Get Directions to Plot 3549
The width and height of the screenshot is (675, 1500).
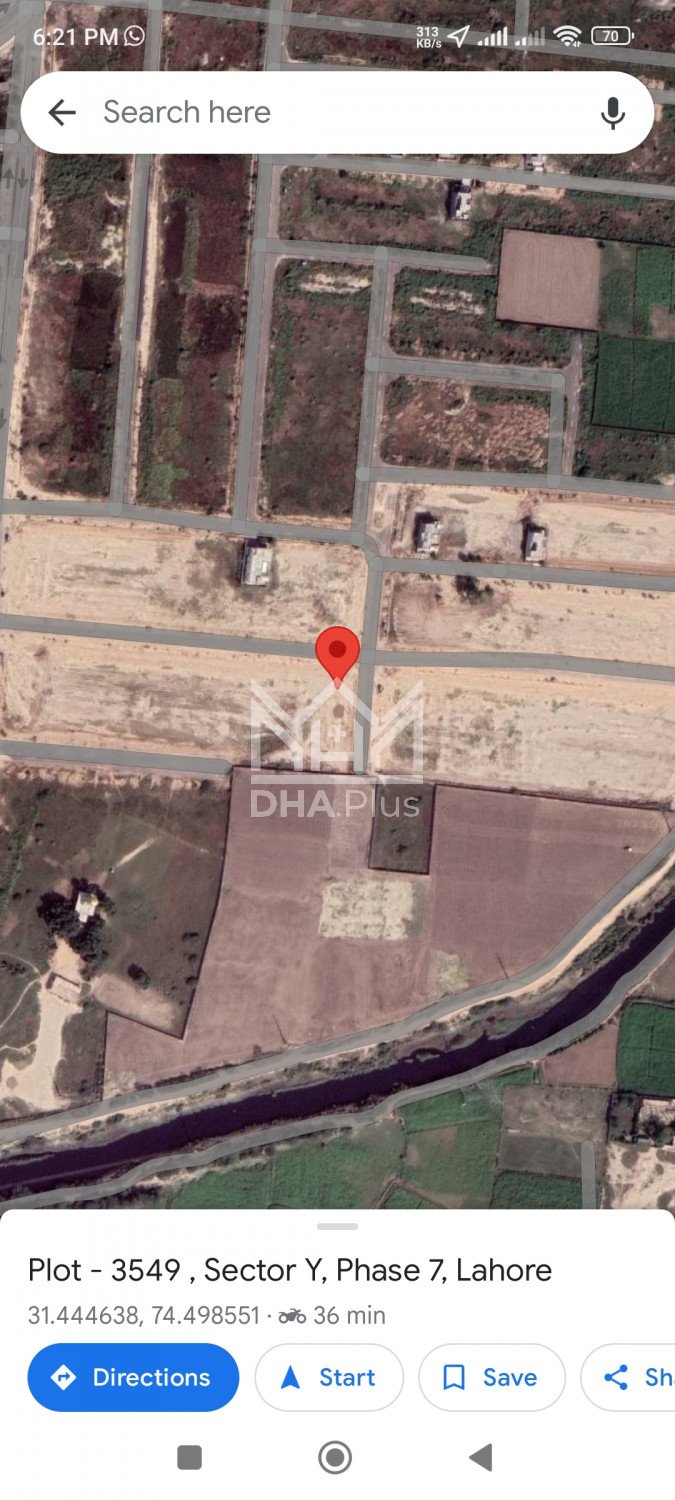[x=133, y=1377]
